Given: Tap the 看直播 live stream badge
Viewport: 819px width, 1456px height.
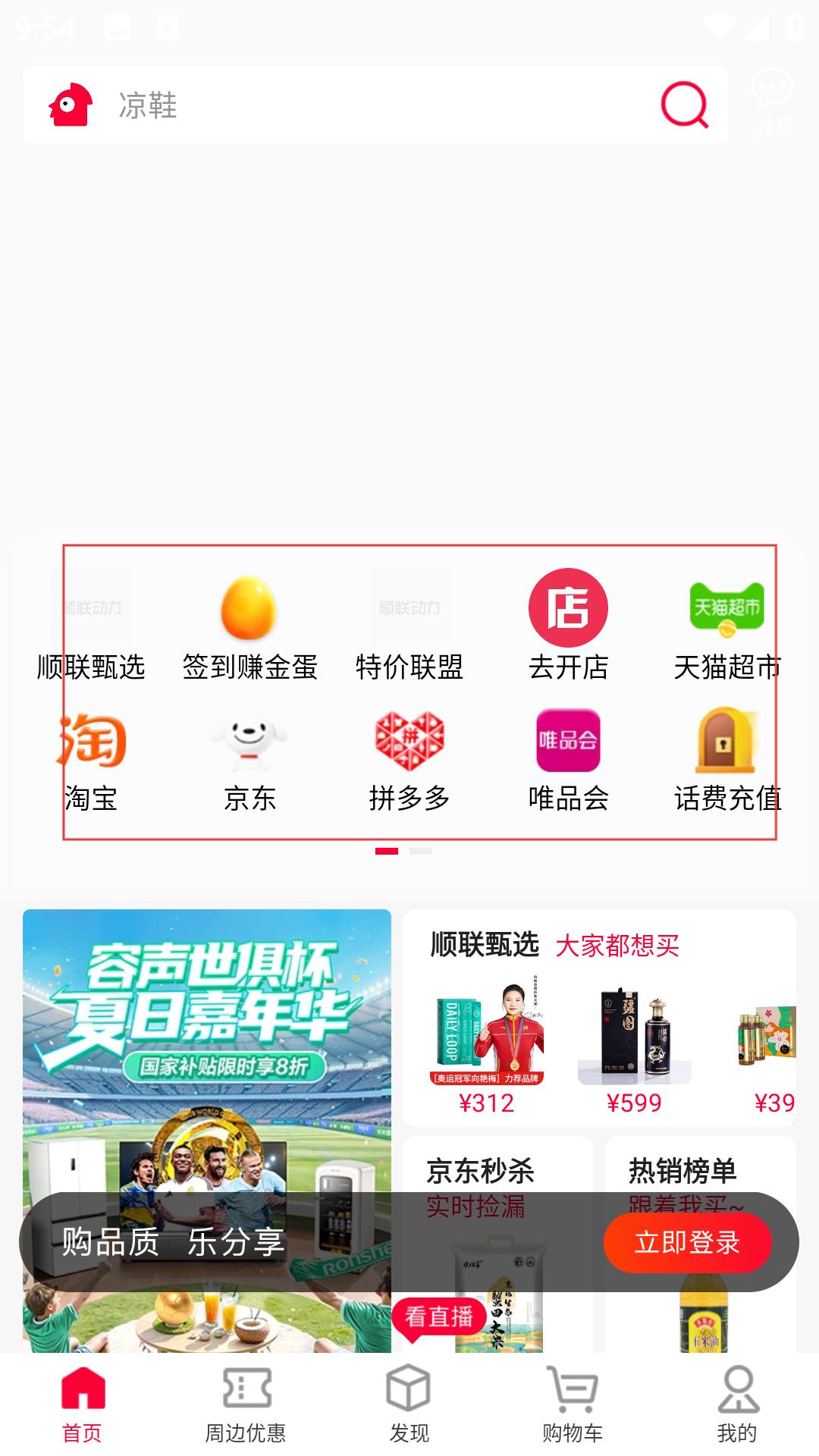Looking at the screenshot, I should click(x=439, y=1317).
